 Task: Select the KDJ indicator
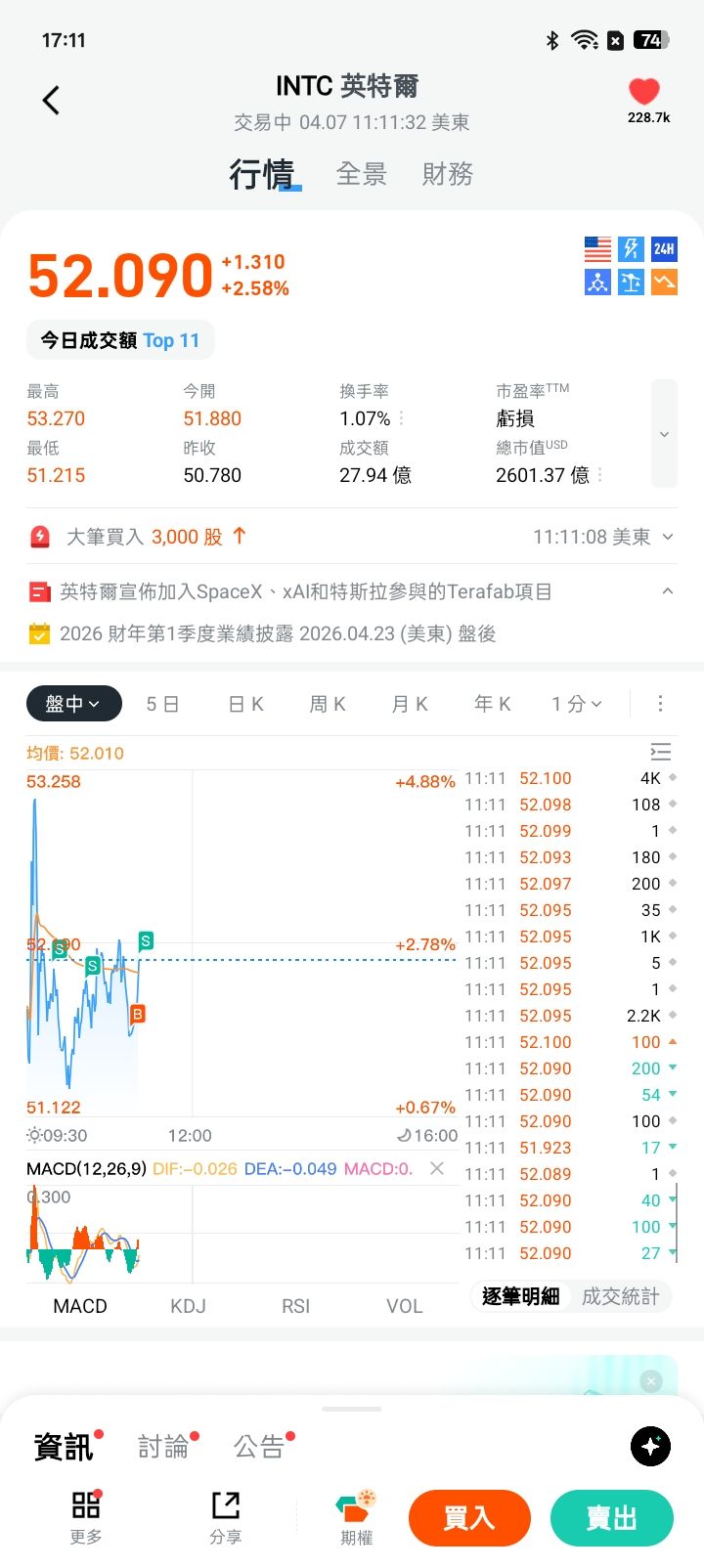(x=188, y=1306)
